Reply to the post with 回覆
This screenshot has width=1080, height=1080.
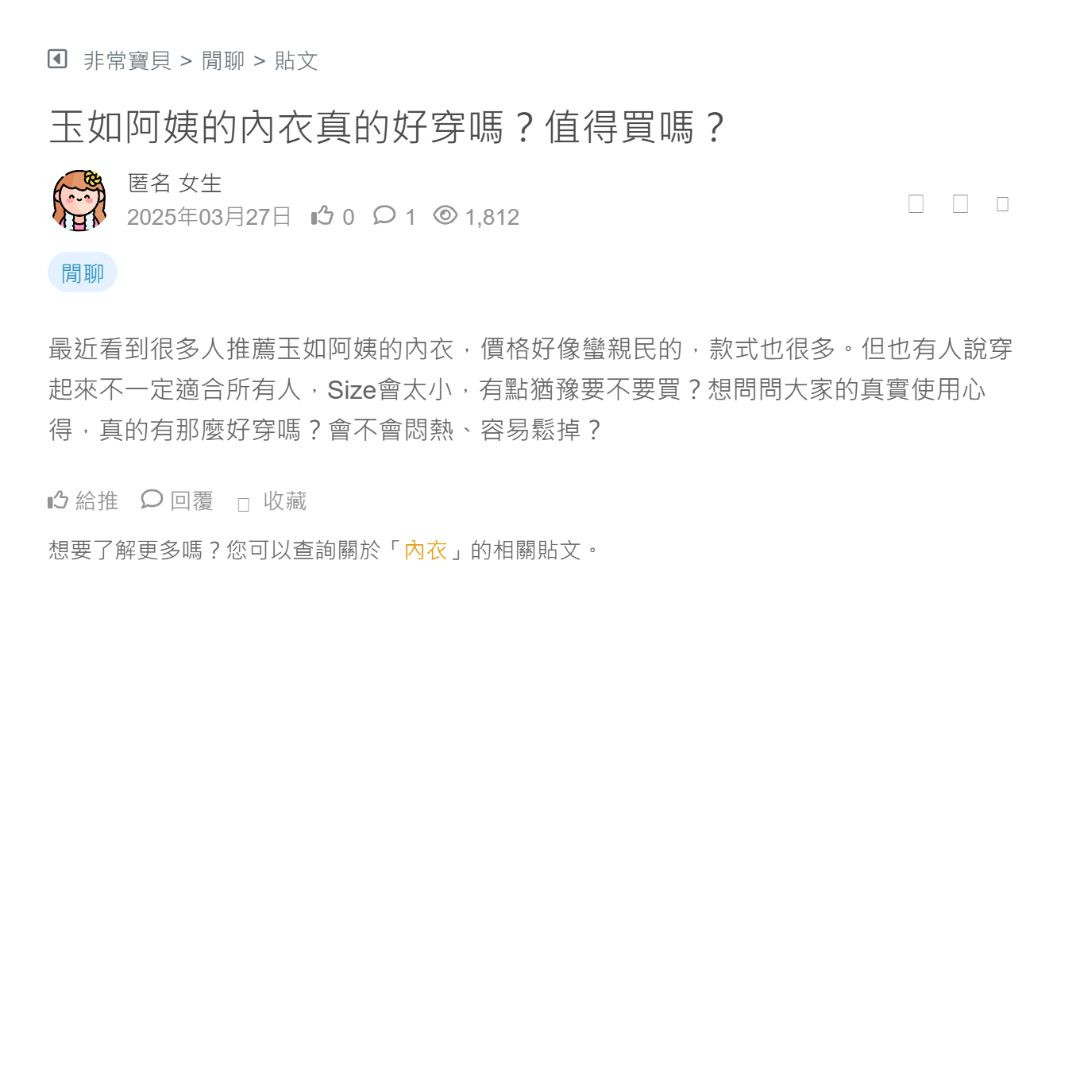coord(178,501)
